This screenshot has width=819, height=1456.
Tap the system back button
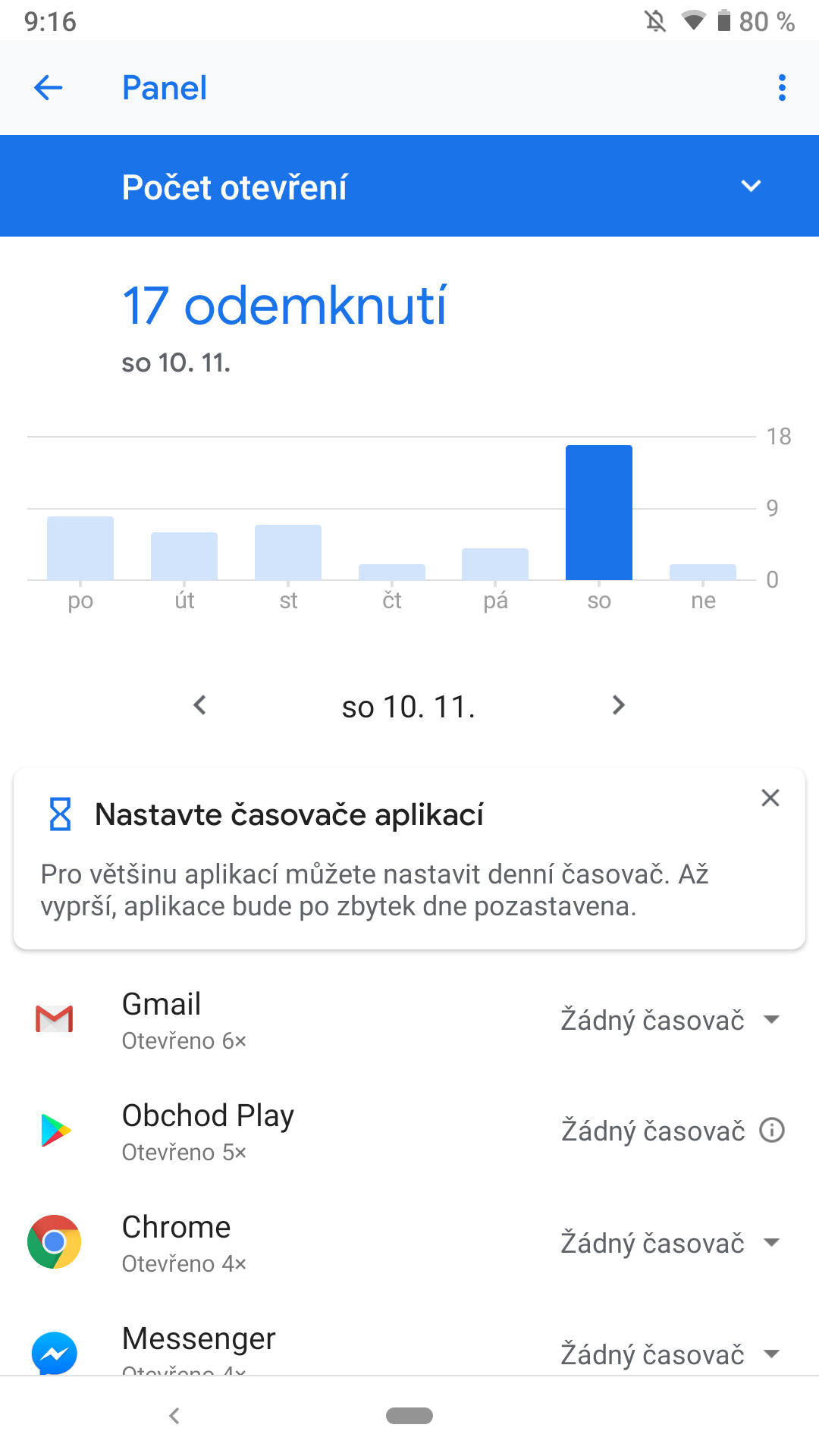point(174,1416)
